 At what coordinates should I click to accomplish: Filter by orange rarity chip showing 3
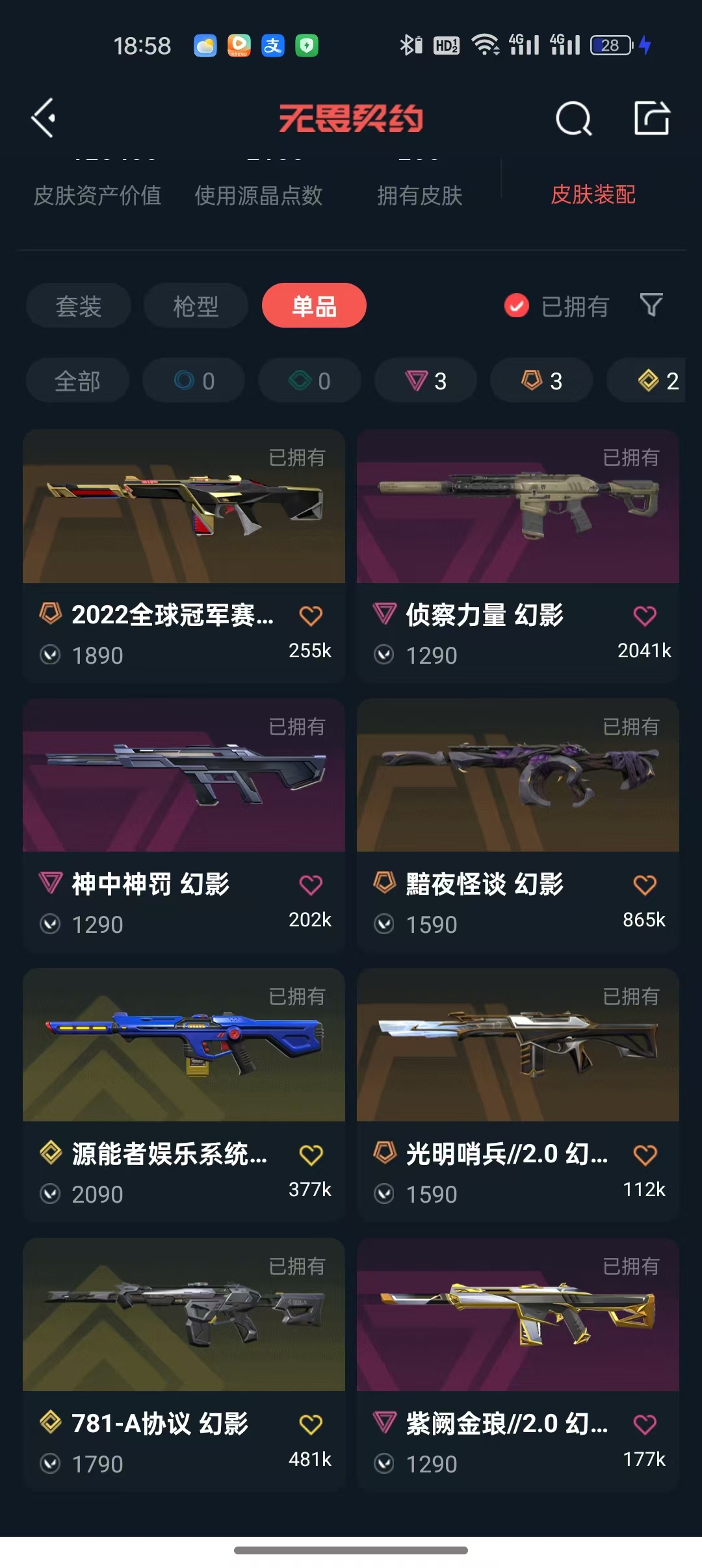point(541,381)
